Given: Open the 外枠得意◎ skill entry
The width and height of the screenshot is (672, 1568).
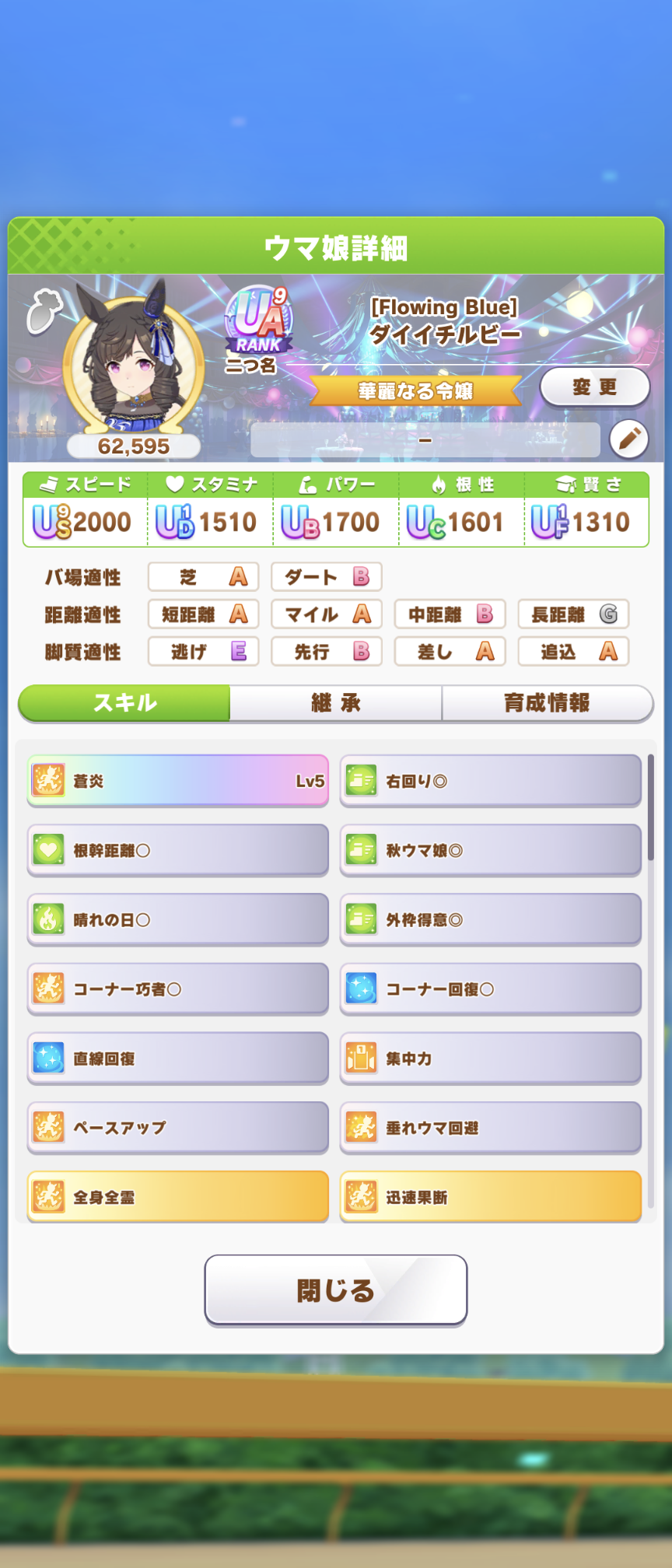Looking at the screenshot, I should coord(490,919).
